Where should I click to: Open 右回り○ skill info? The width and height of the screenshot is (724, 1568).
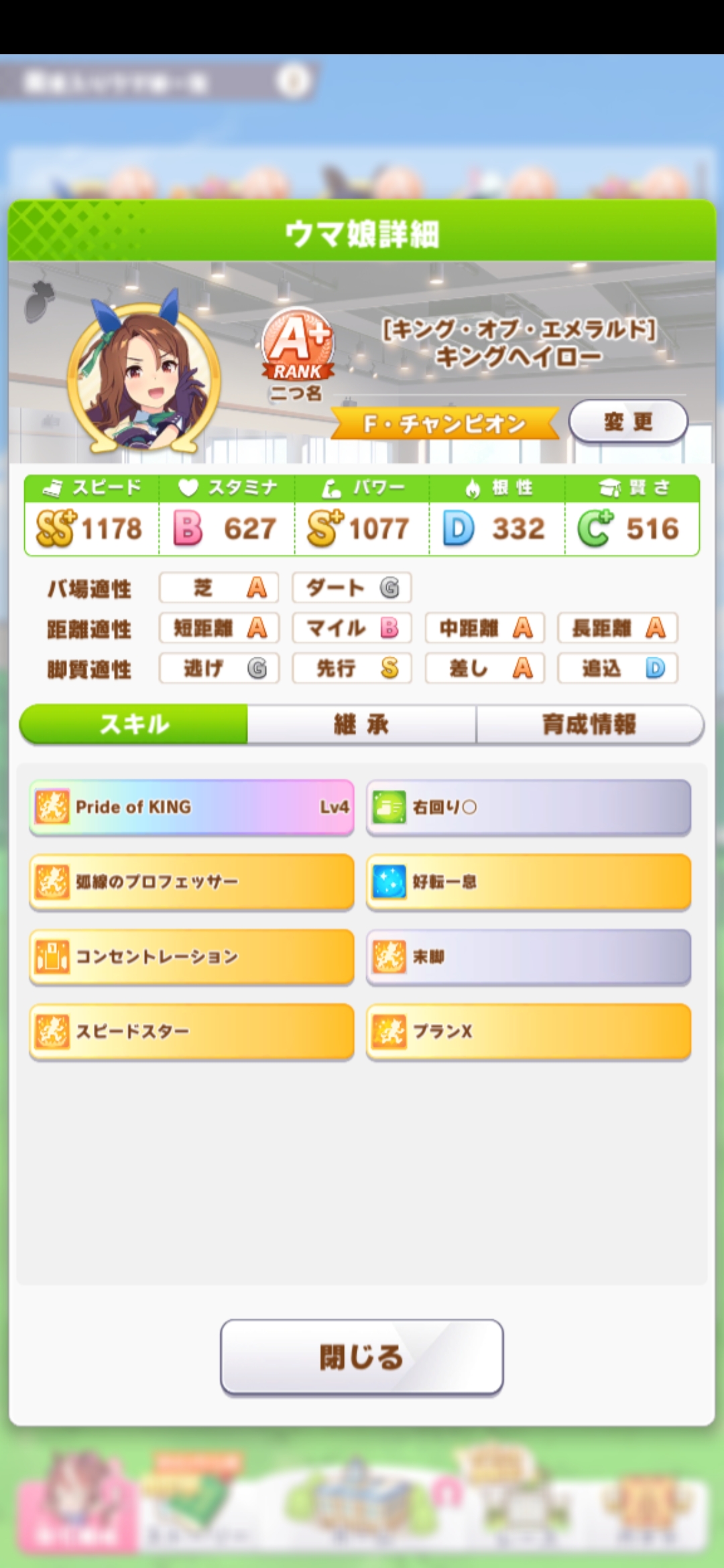click(528, 807)
